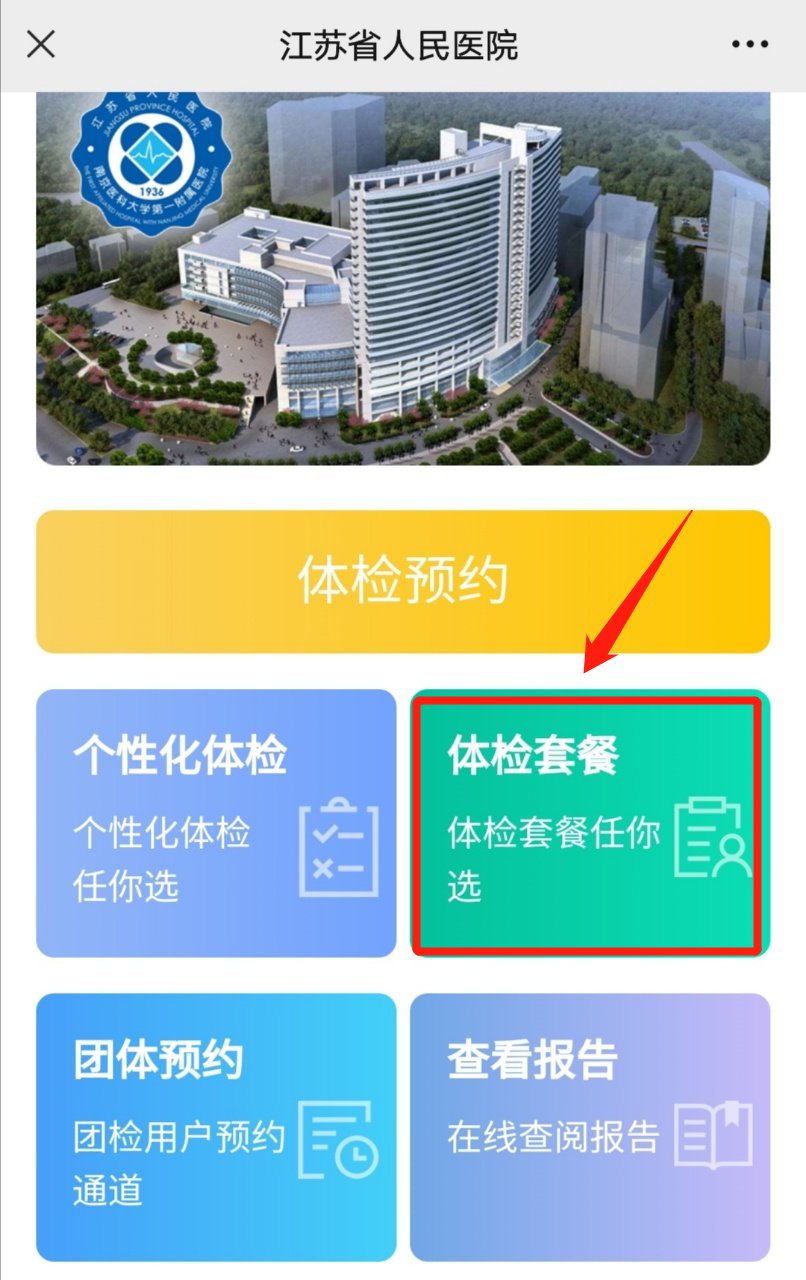Open the three-dot overflow menu
Viewport: 806px width, 1280px height.
click(x=749, y=45)
